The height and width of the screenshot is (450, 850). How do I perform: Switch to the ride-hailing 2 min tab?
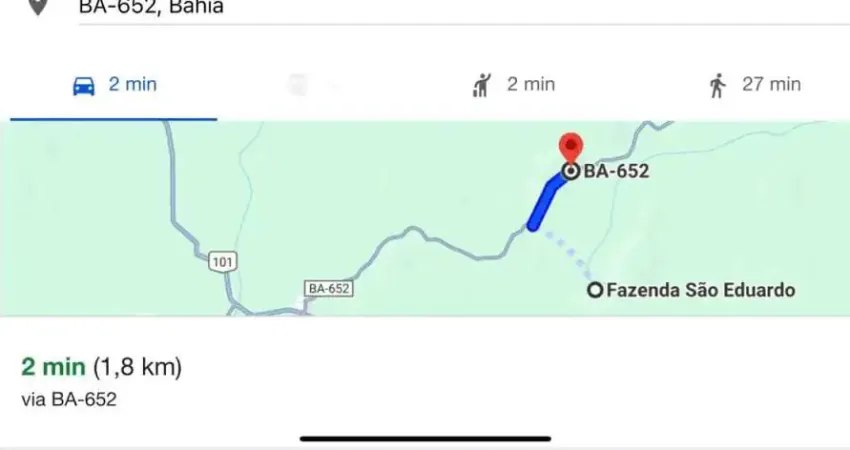[512, 85]
